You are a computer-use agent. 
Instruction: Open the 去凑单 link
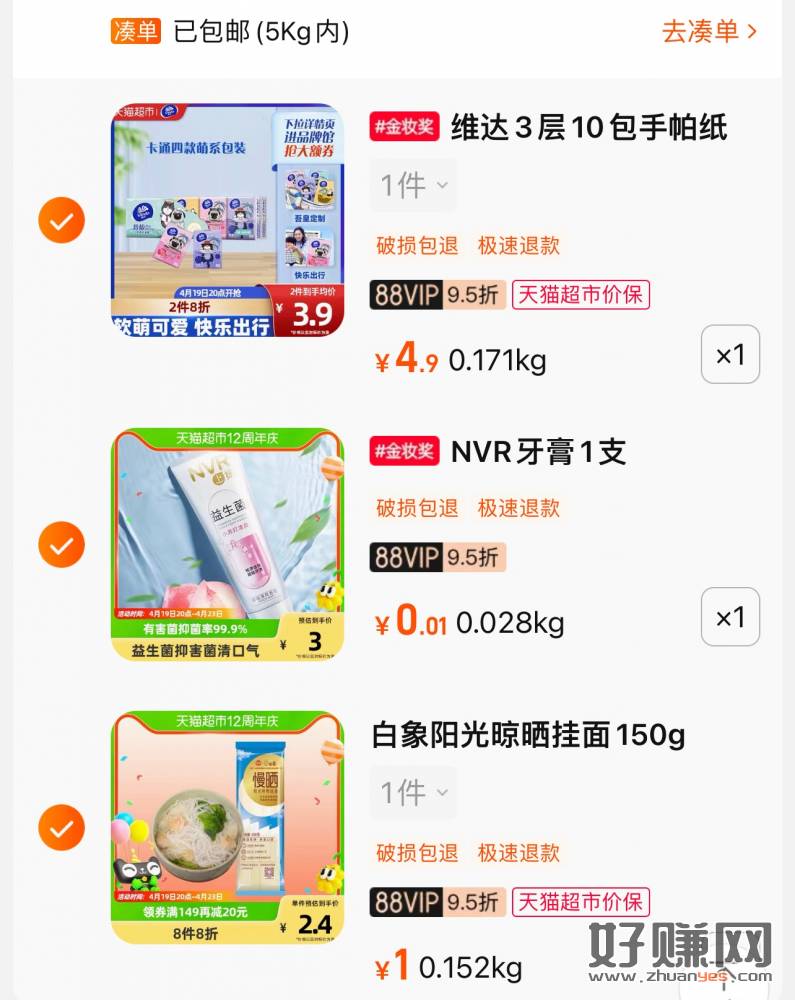[709, 31]
